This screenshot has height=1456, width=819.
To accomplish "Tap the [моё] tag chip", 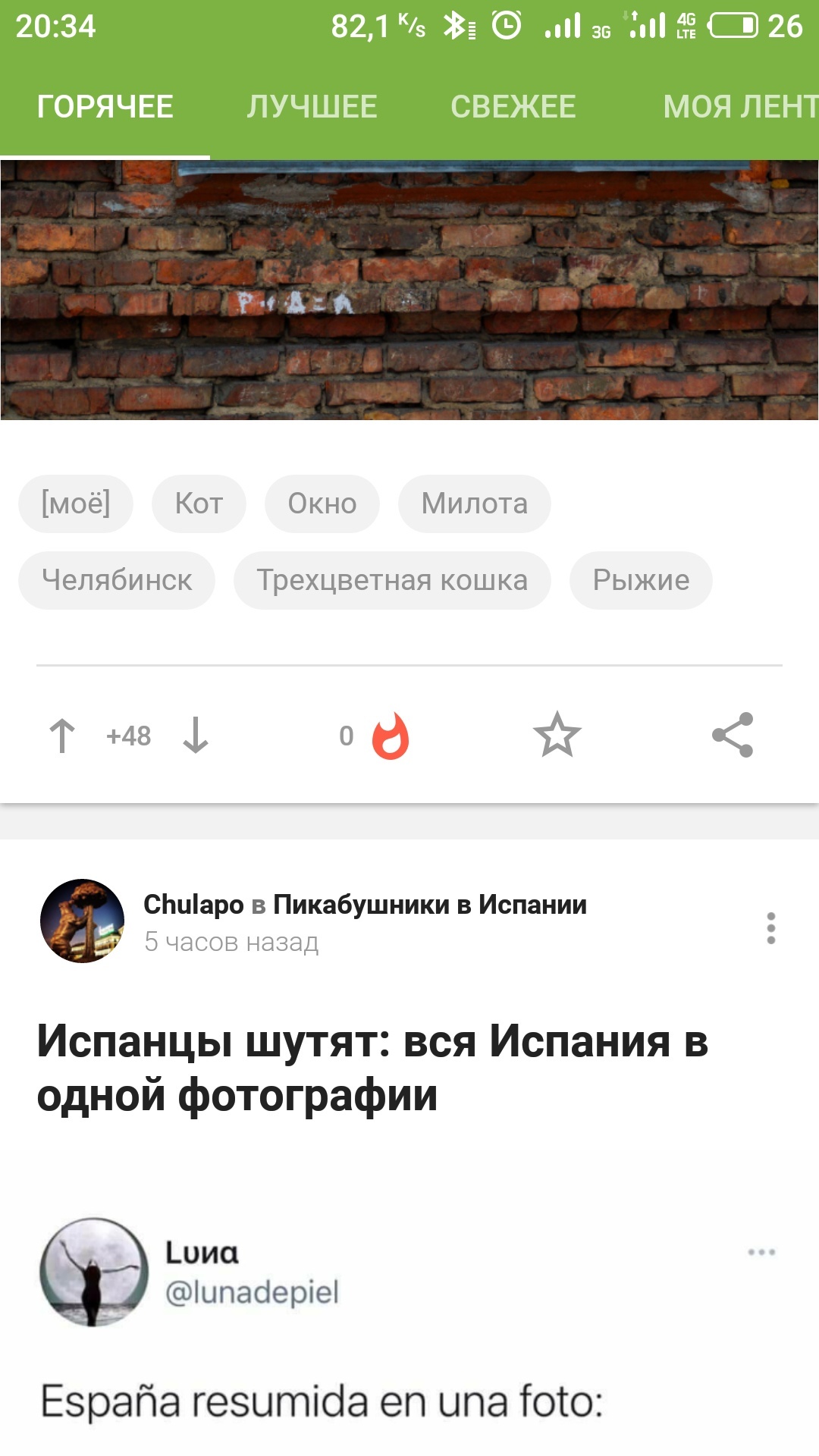I will [76, 504].
